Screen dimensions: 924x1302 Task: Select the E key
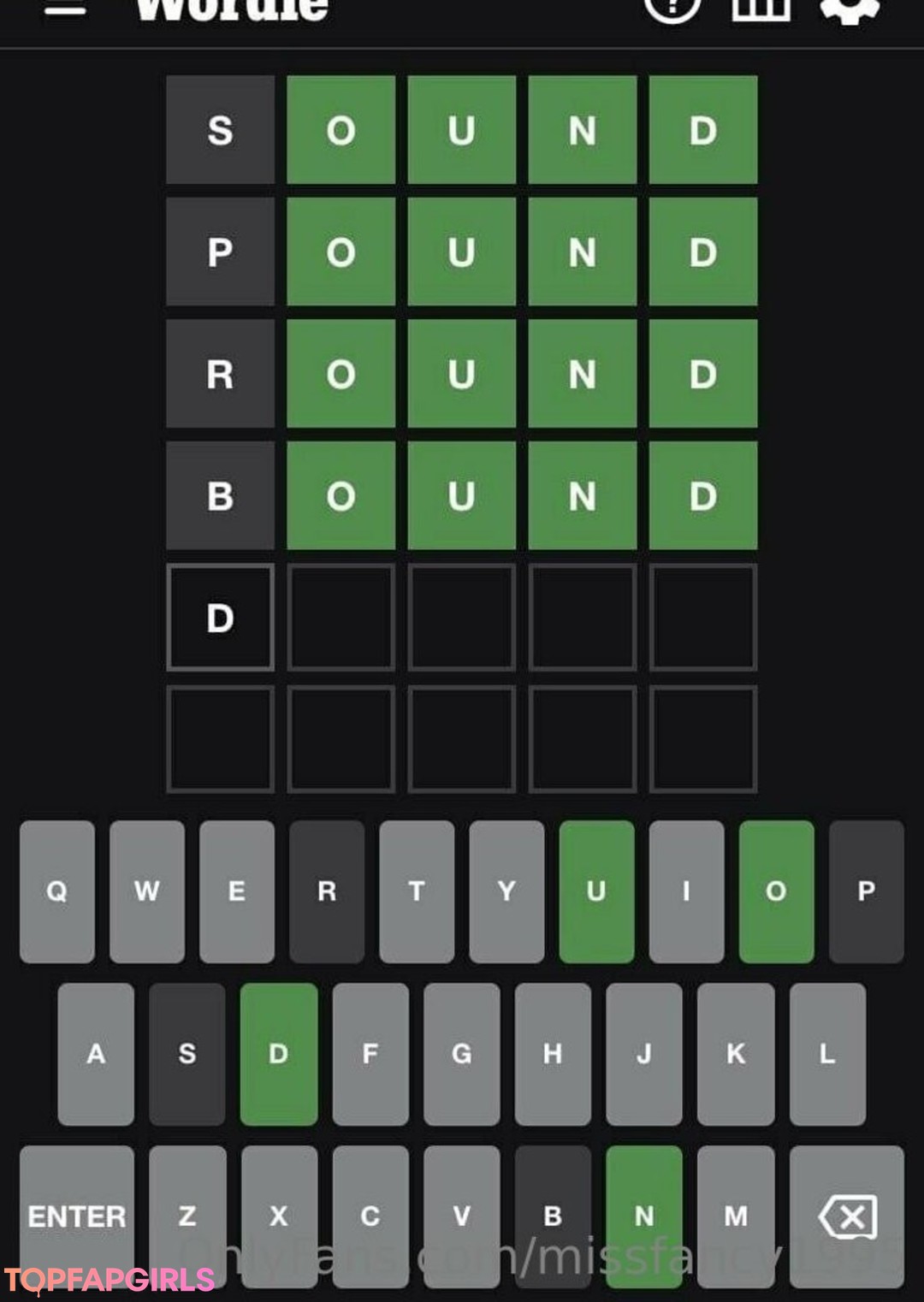pyautogui.click(x=237, y=891)
